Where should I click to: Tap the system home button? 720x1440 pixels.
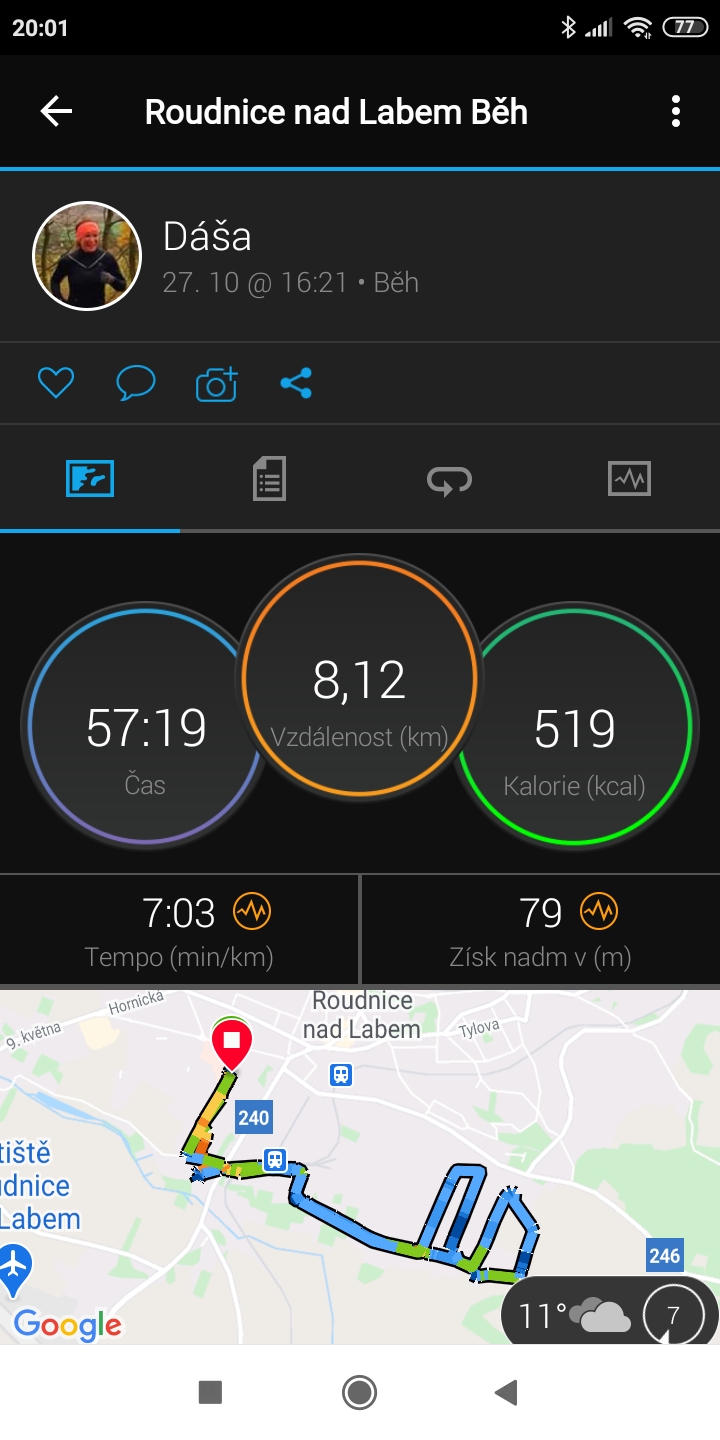359,1392
